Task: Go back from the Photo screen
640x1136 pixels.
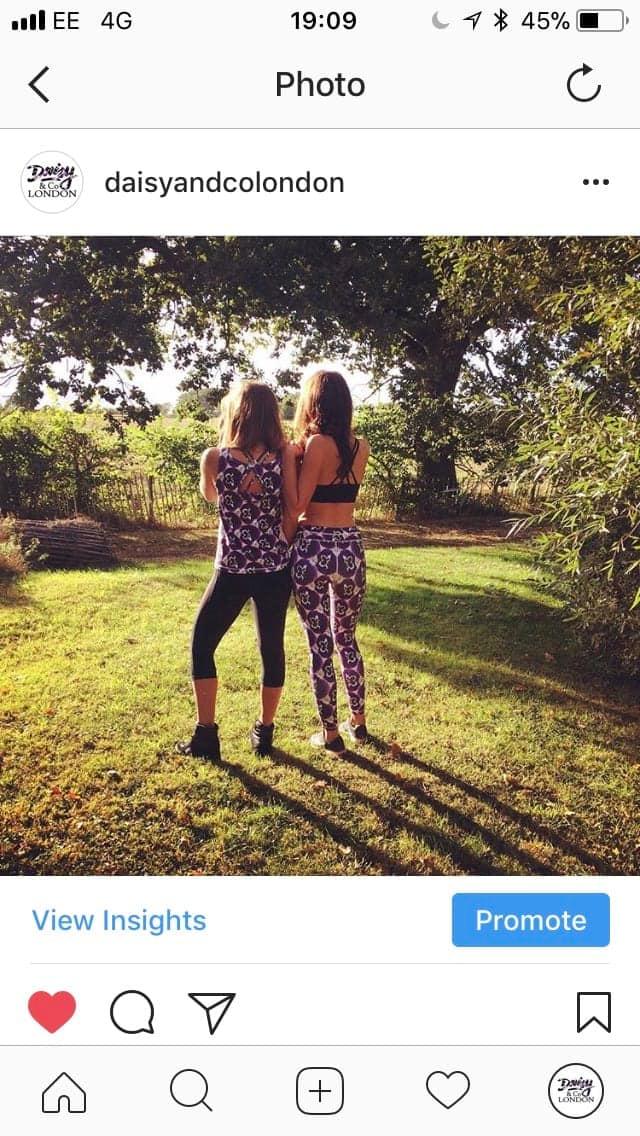Action: click(39, 85)
